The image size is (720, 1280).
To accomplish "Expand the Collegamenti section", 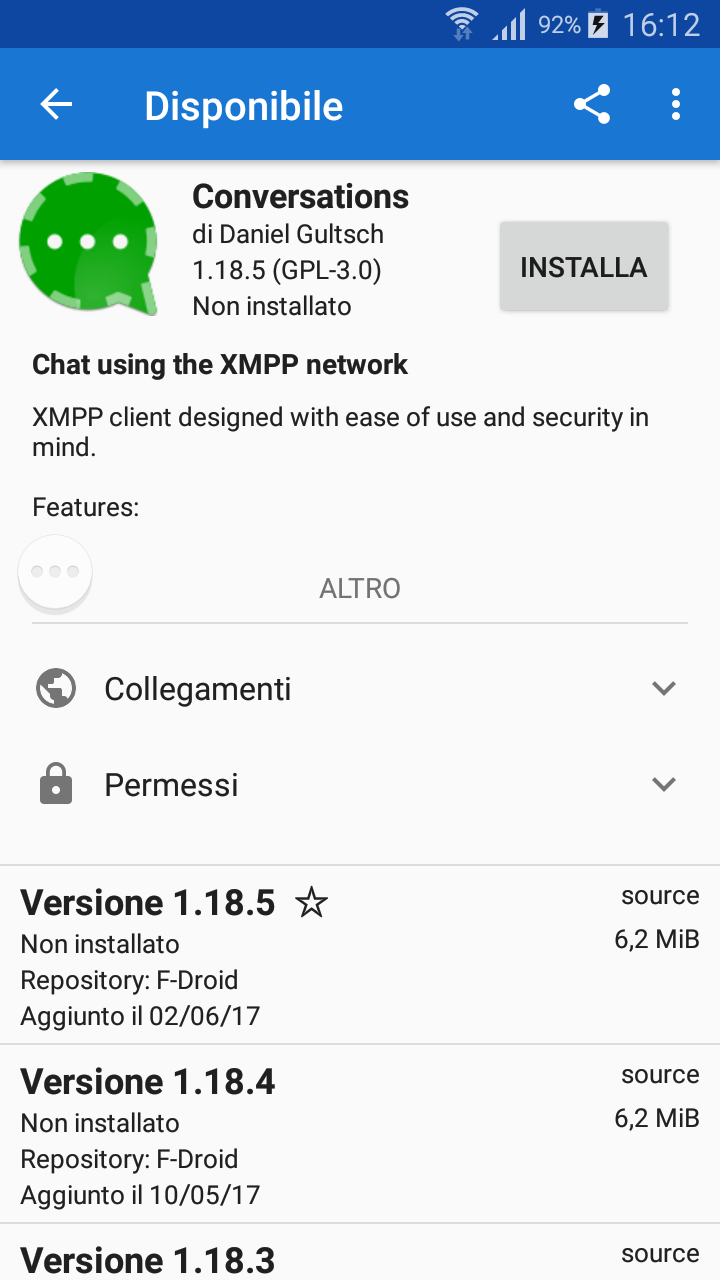I will pos(360,689).
